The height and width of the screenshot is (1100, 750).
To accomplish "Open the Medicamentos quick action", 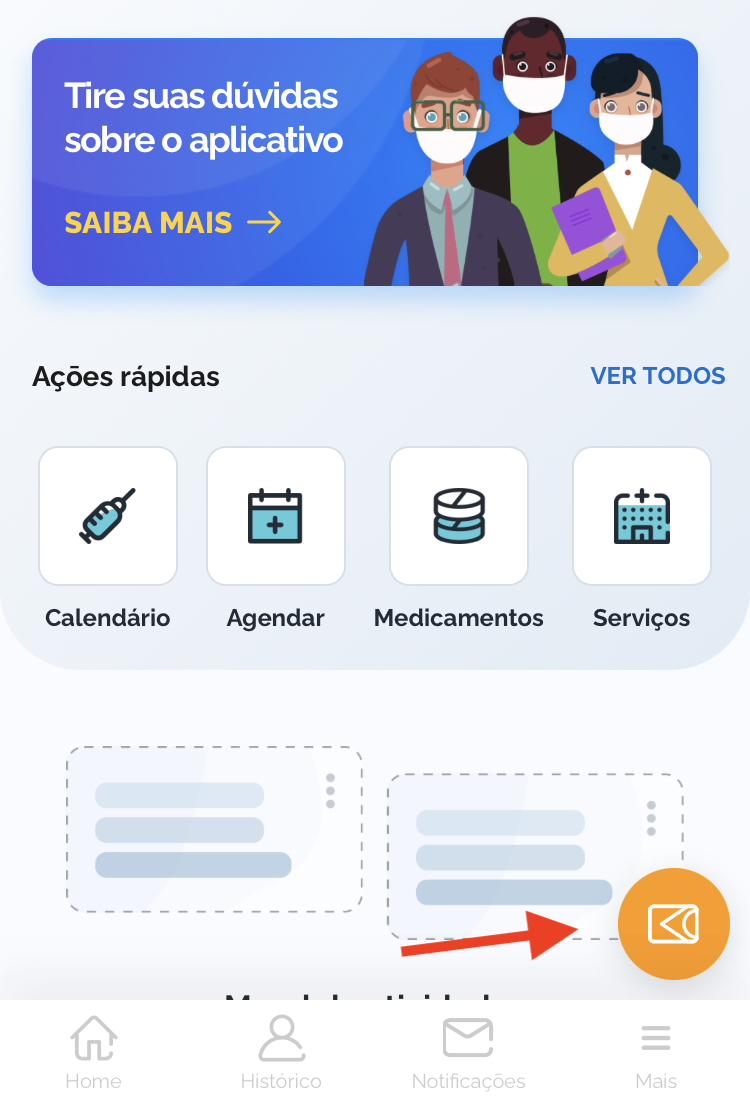I will coord(459,516).
